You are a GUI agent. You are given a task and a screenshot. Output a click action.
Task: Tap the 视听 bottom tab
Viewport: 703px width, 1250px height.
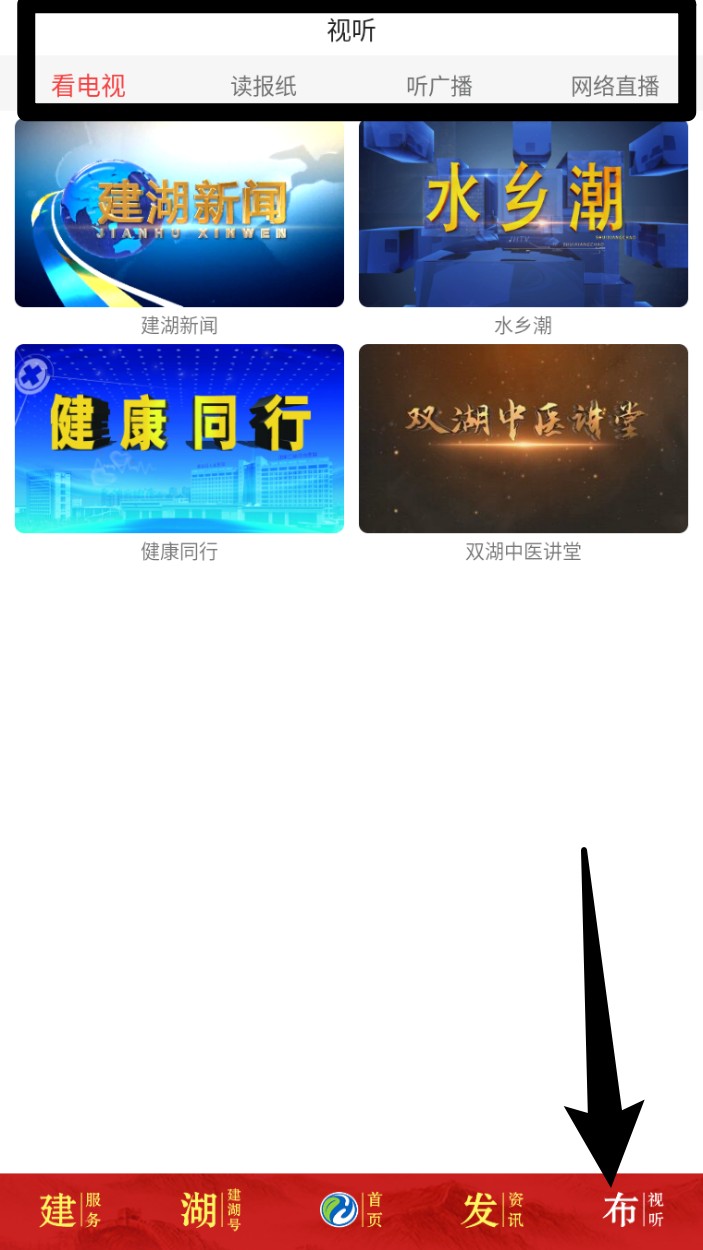pyautogui.click(x=633, y=1210)
